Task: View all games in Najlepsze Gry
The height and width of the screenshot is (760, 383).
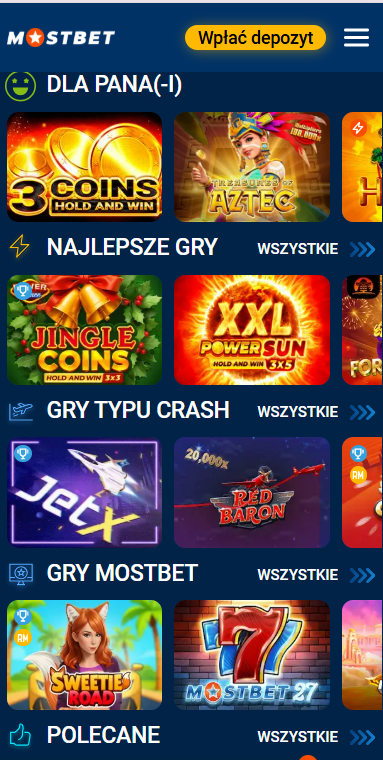Action: [x=316, y=249]
